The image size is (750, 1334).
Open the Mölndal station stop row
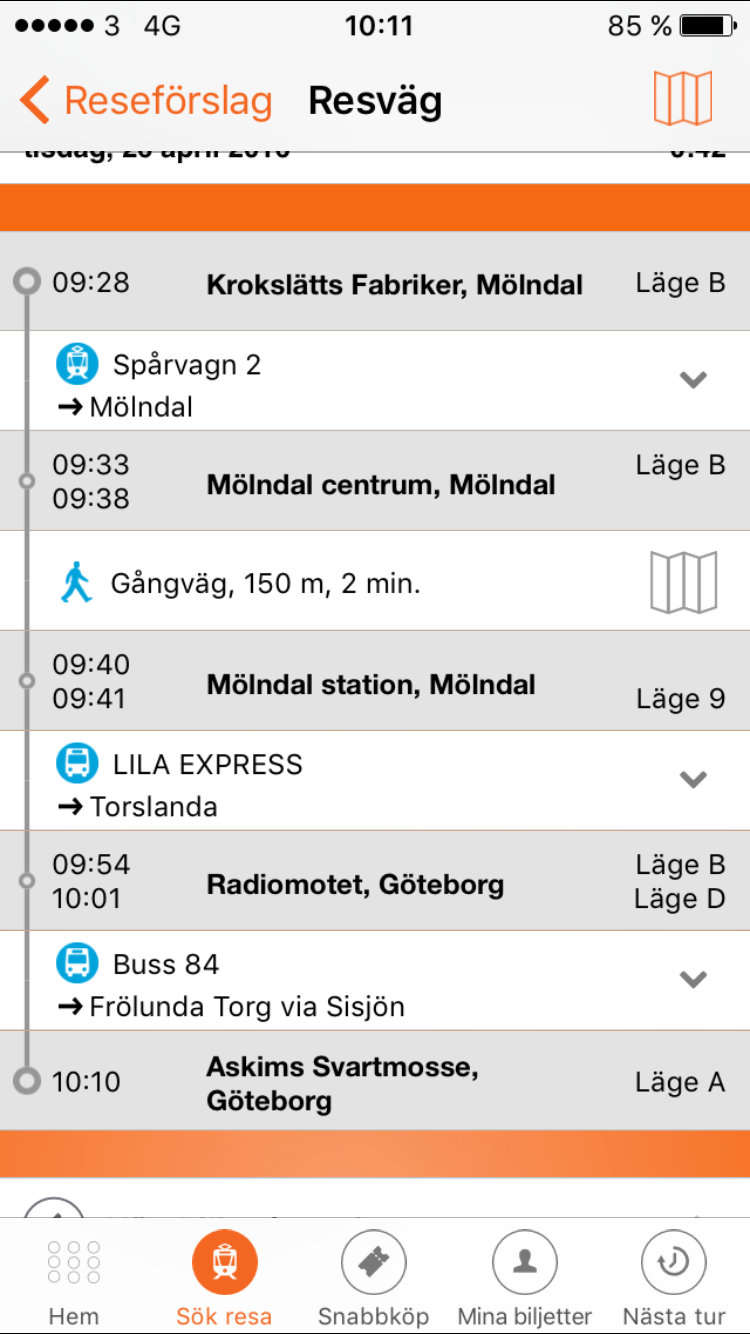tap(375, 681)
